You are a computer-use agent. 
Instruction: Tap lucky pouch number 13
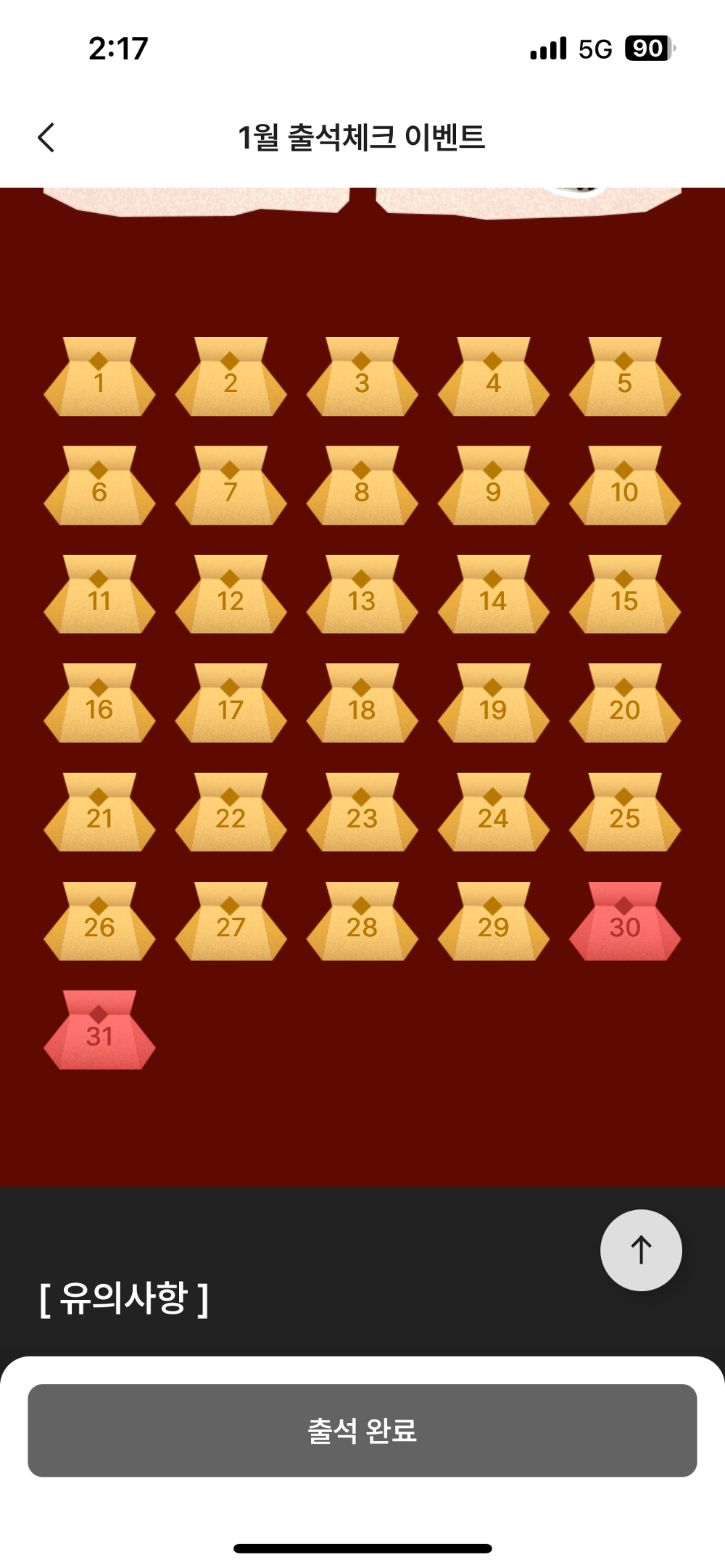pyautogui.click(x=362, y=595)
